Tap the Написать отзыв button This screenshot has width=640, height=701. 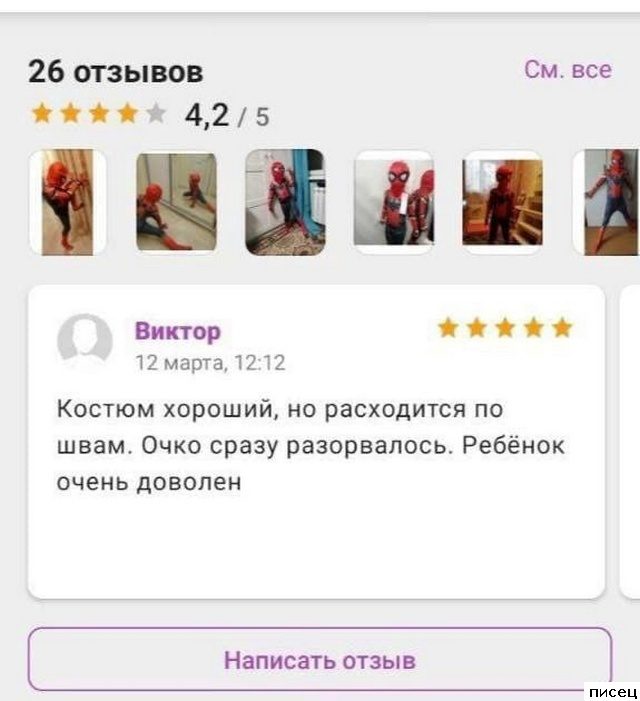[x=319, y=660]
